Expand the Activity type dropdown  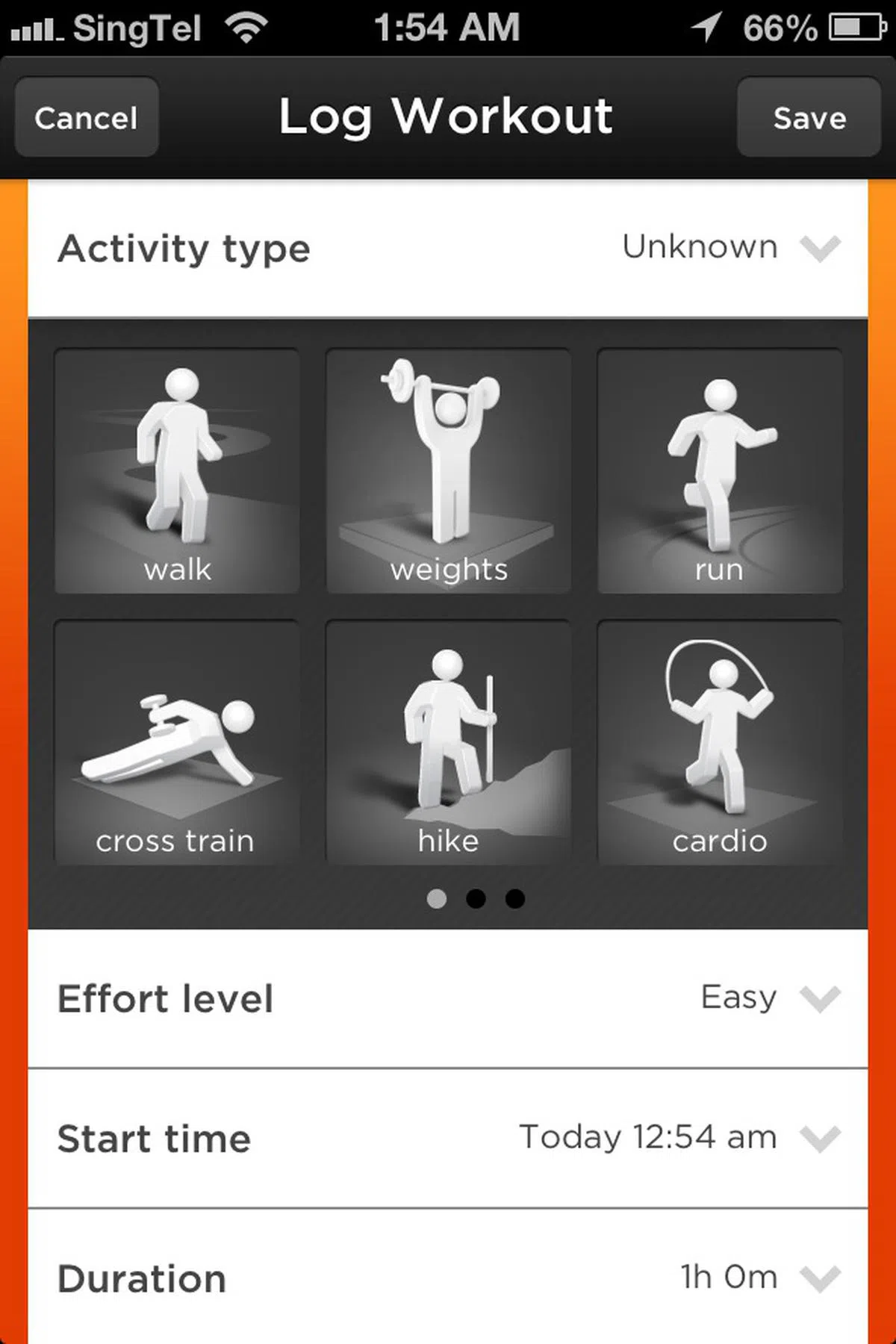819,248
